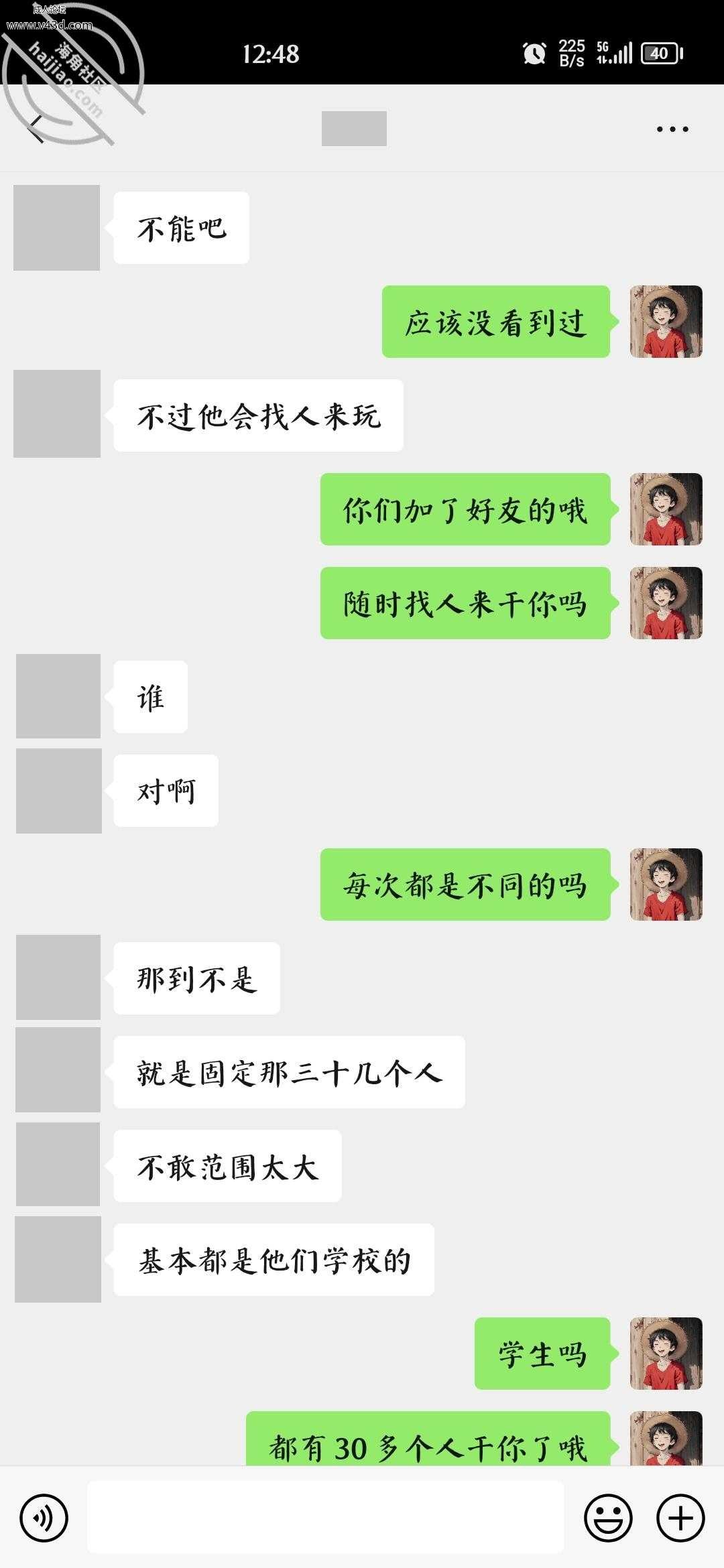This screenshot has height=1568, width=724.
Task: Open the contact avatar beside 不能吧
Action: click(x=57, y=228)
